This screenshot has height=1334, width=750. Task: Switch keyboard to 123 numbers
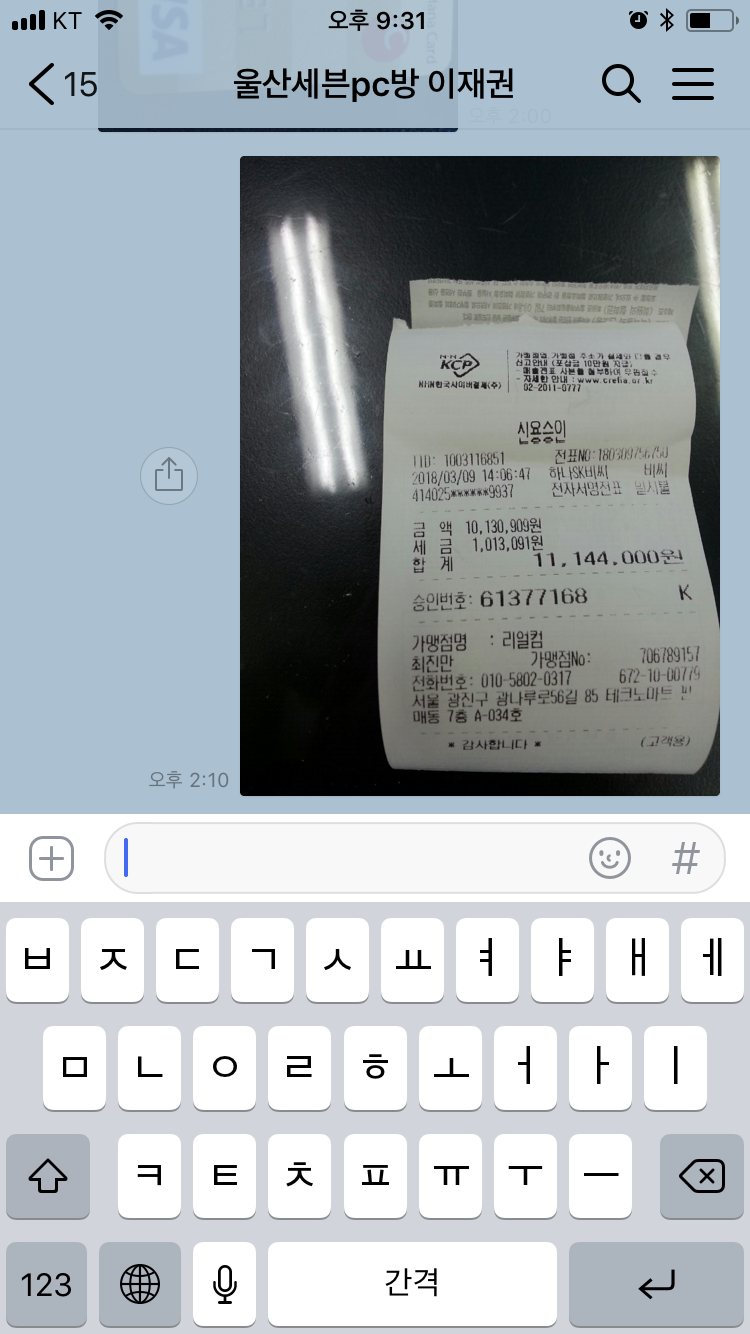(46, 1284)
